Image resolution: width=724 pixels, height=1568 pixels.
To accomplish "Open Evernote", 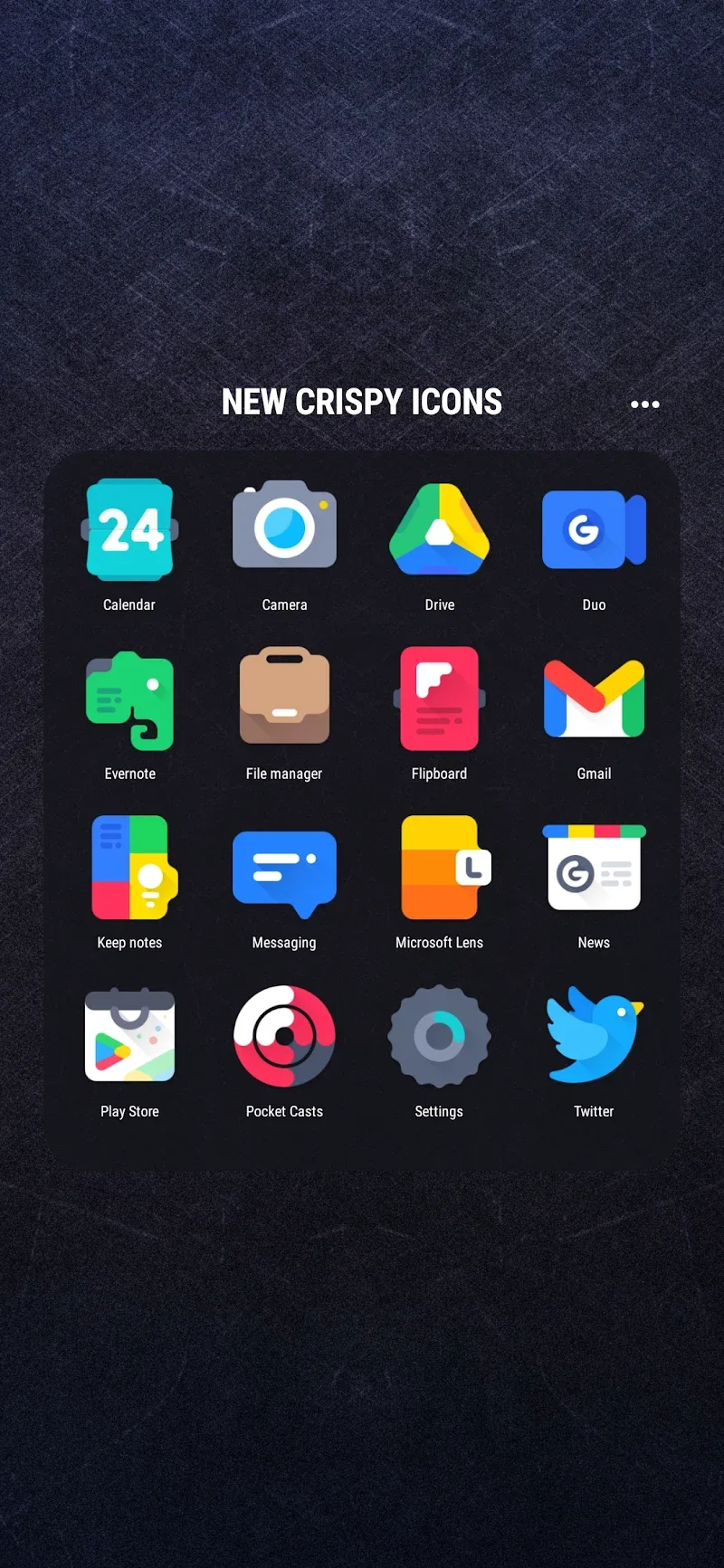I will click(129, 700).
